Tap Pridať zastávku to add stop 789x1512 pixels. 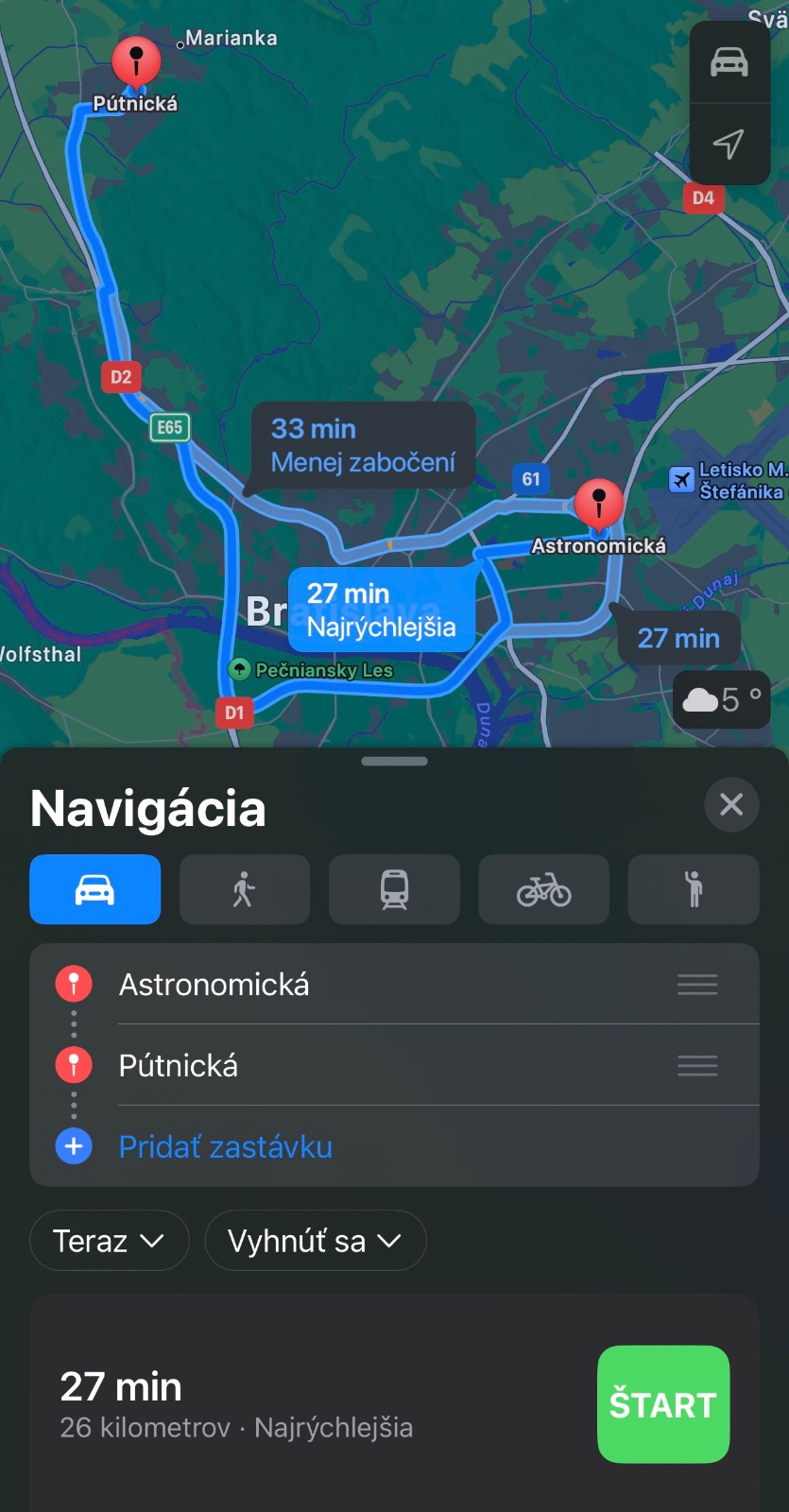tap(225, 1147)
